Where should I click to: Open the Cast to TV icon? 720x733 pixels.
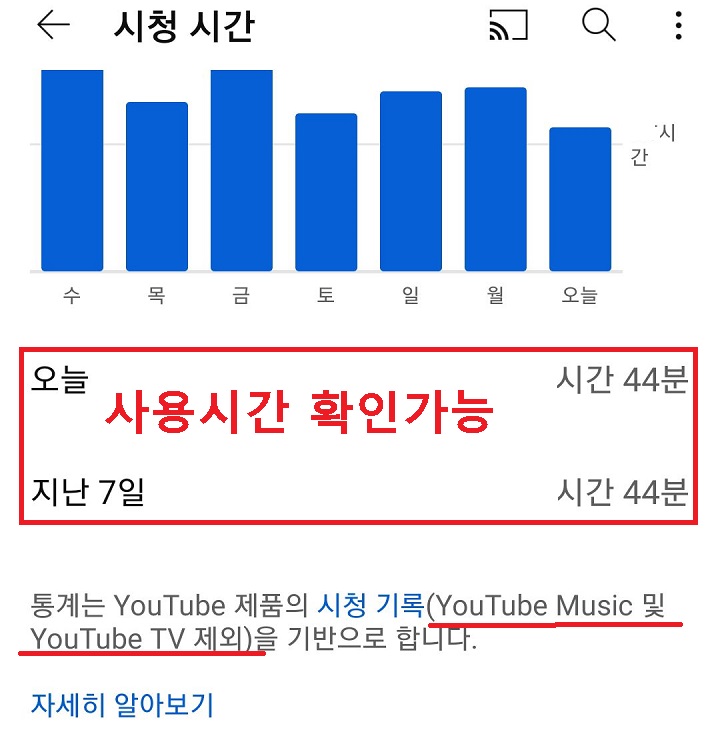tap(512, 28)
